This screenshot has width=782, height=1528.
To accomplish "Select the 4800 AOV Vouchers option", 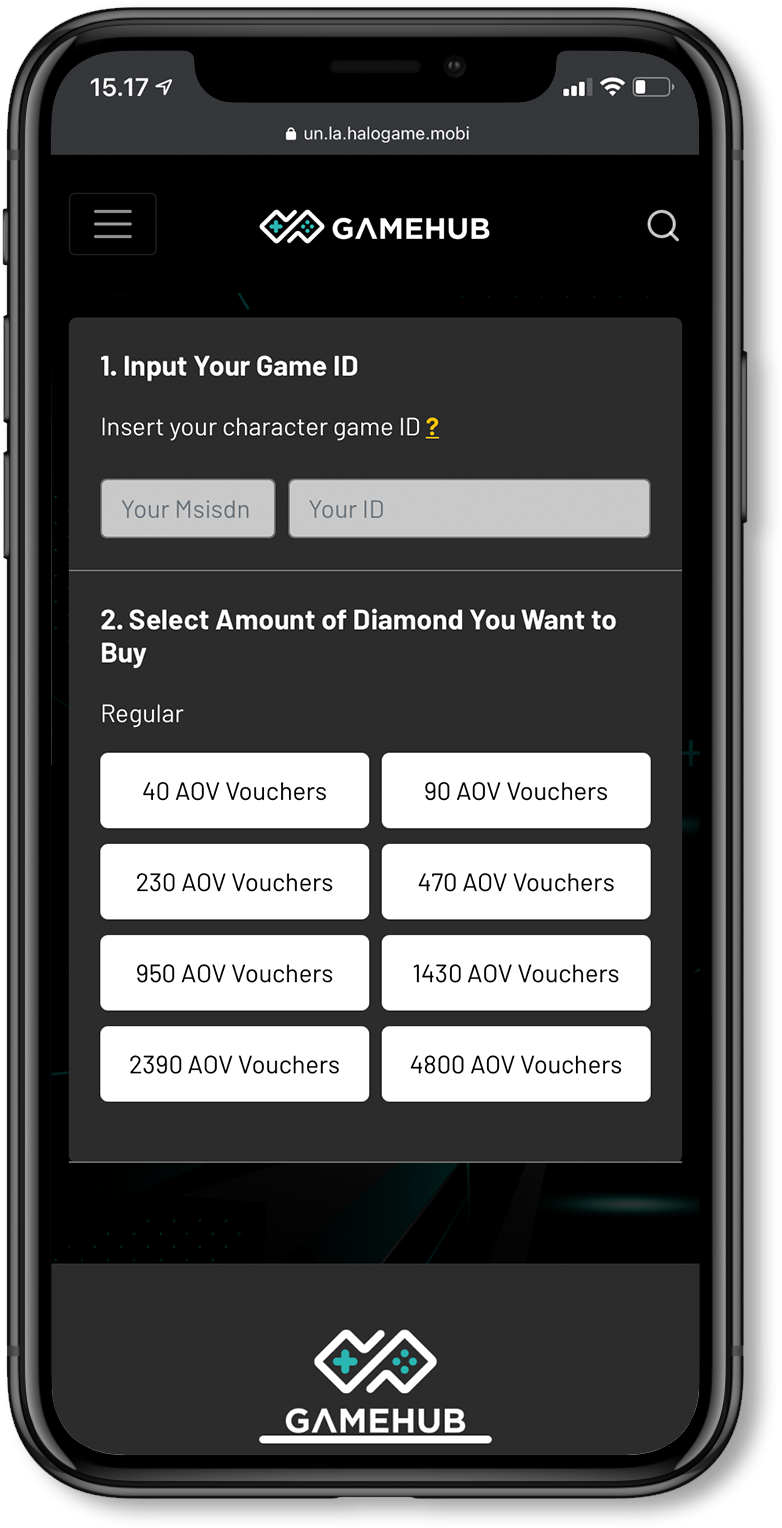I will [516, 1064].
